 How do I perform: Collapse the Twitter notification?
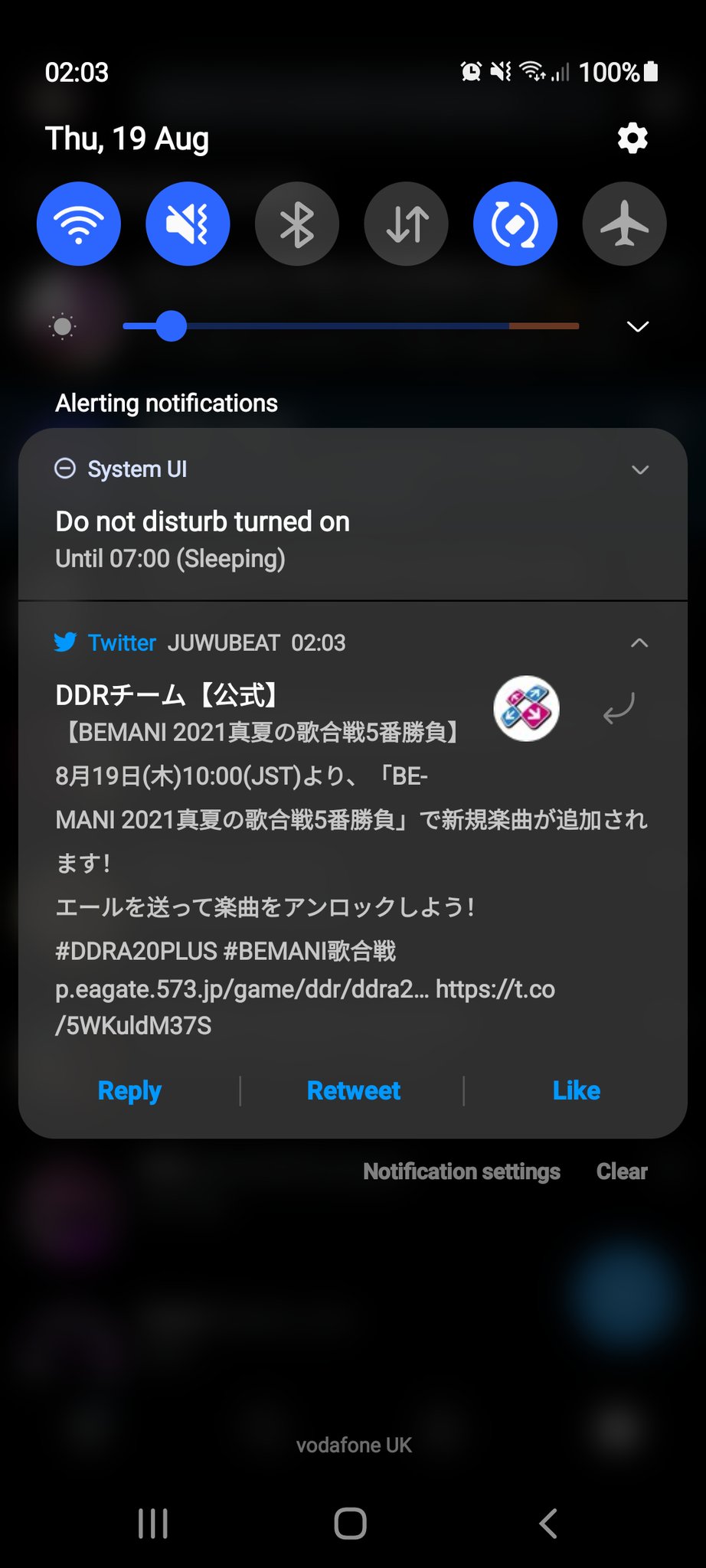pyautogui.click(x=639, y=643)
